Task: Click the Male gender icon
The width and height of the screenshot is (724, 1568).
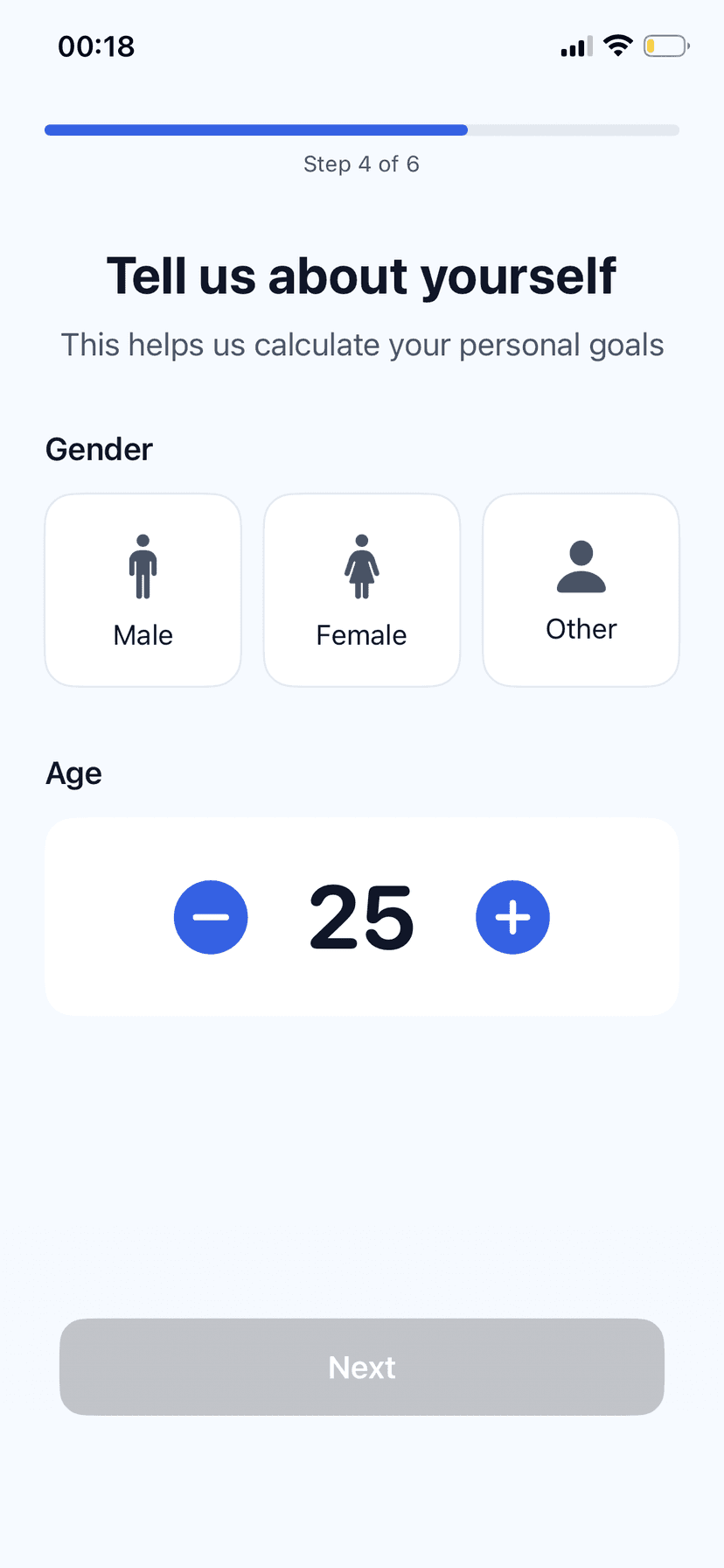Action: [x=142, y=565]
